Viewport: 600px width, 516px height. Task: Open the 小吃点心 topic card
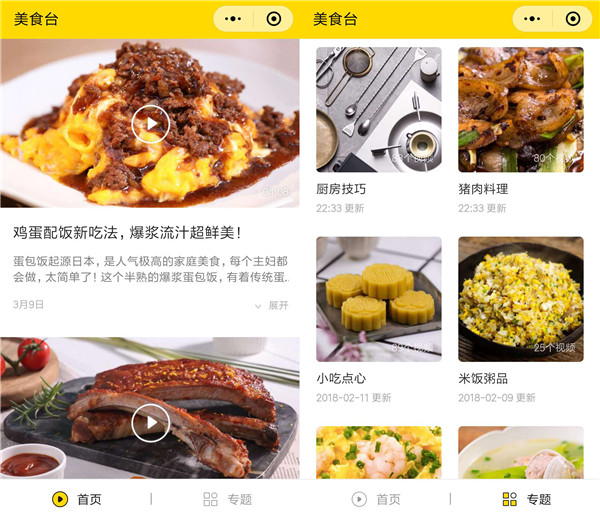[x=378, y=299]
